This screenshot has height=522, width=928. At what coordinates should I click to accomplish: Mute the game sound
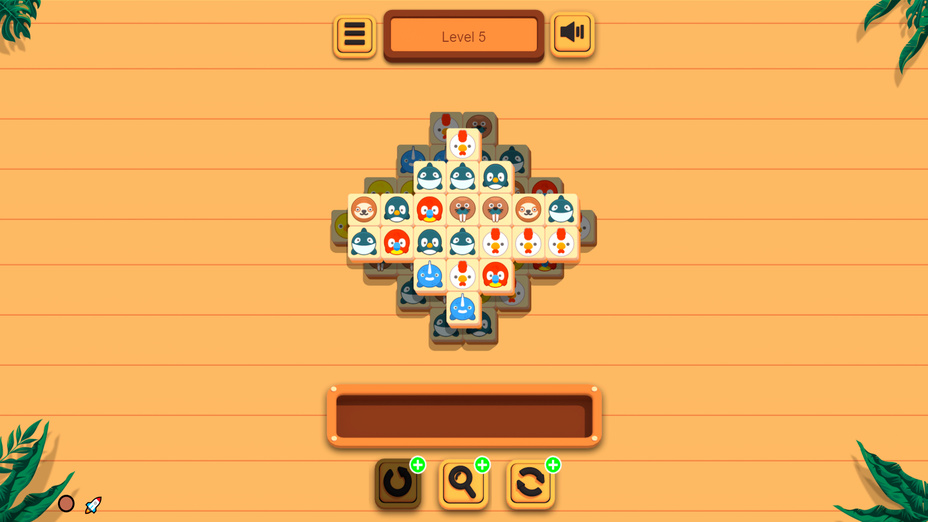click(572, 34)
